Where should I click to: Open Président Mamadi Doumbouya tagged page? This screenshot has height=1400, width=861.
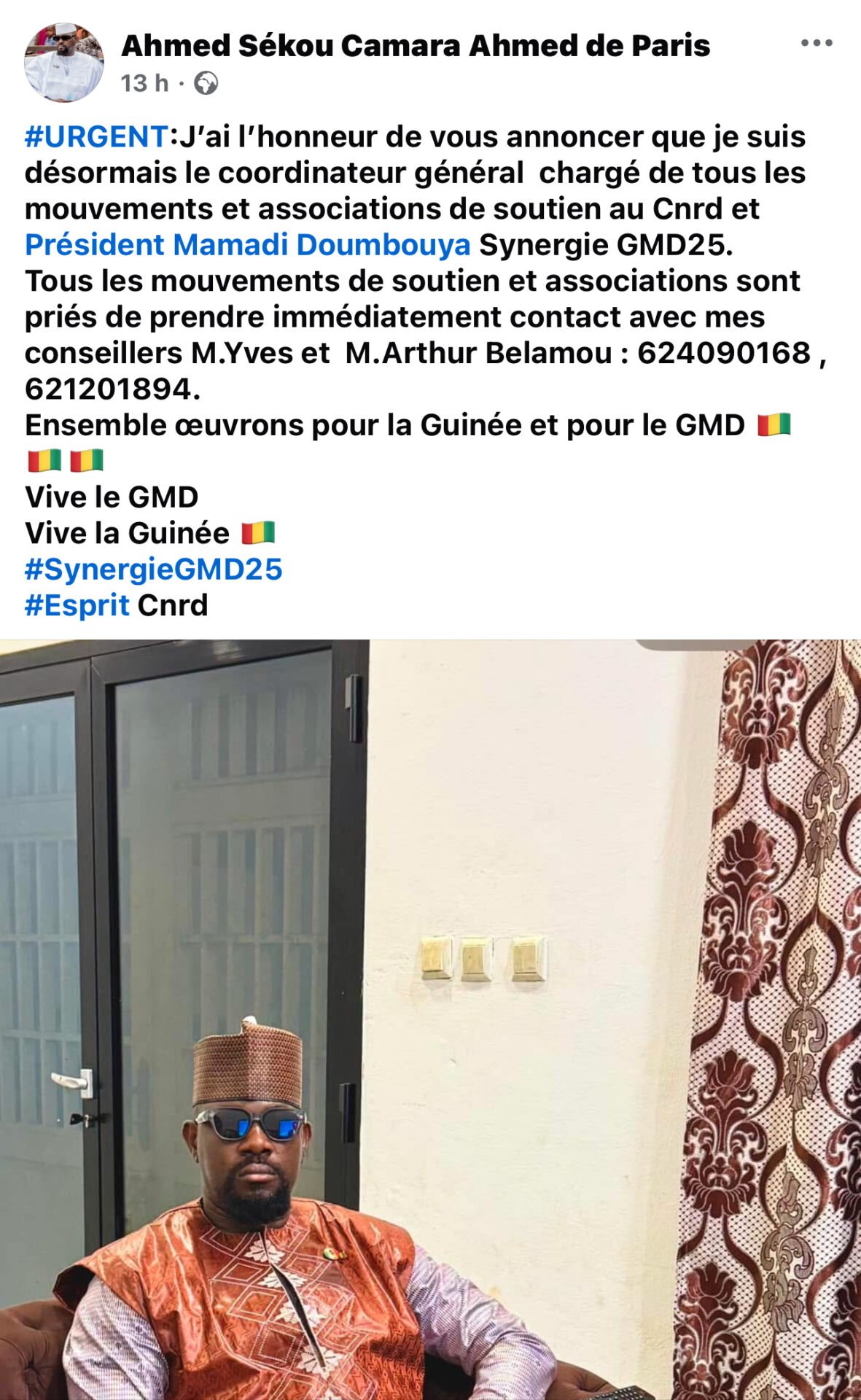[248, 245]
